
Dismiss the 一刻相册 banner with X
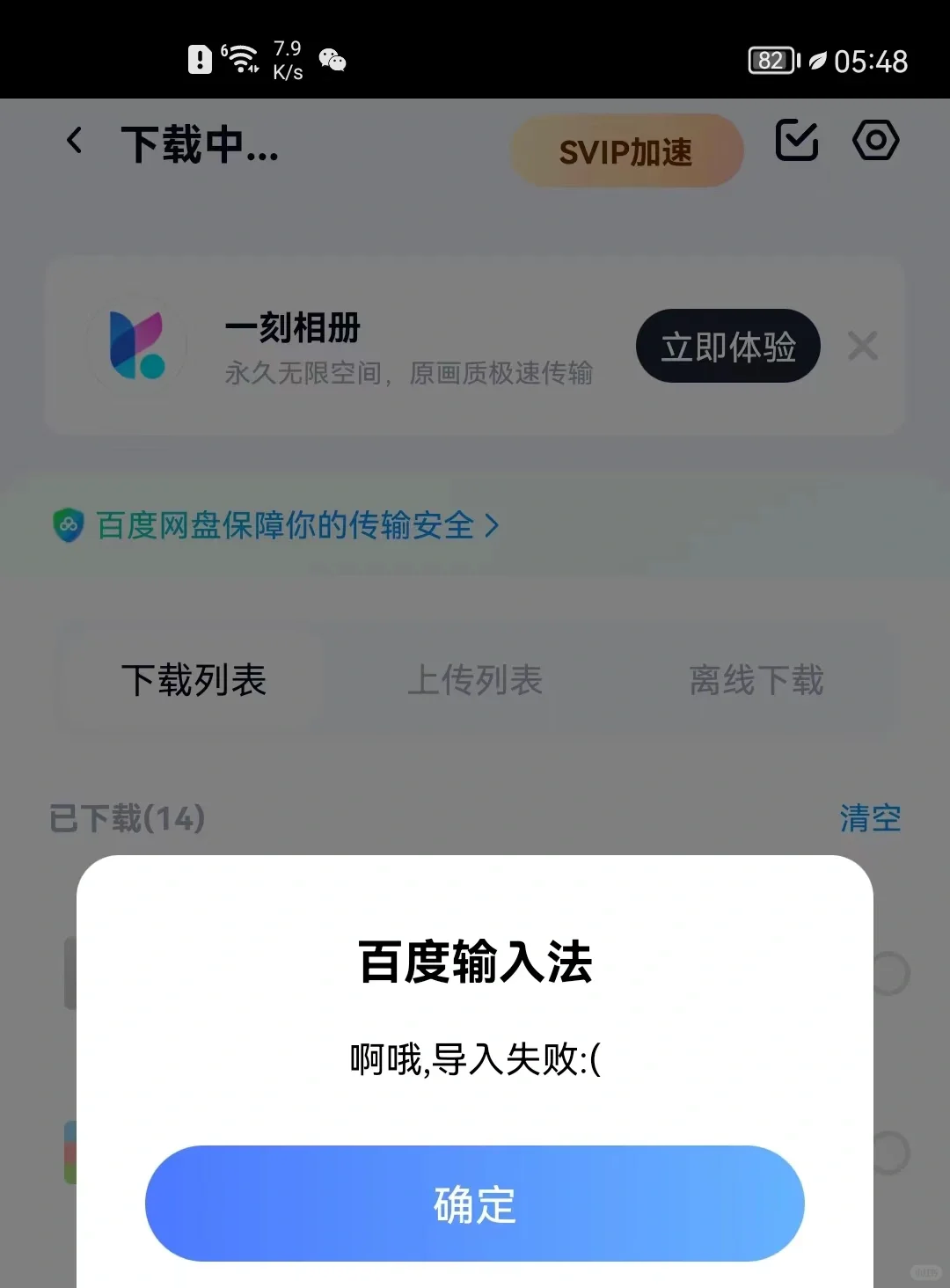(863, 347)
